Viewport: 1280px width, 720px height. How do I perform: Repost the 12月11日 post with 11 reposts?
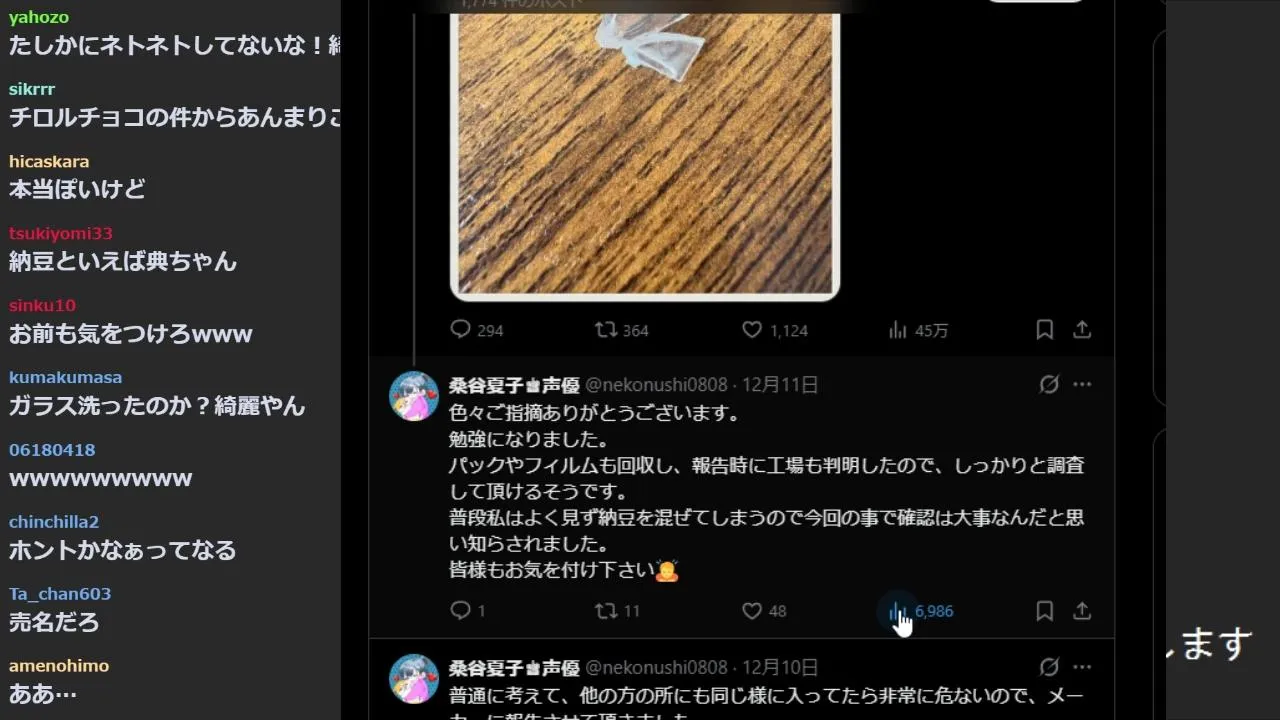(x=606, y=610)
